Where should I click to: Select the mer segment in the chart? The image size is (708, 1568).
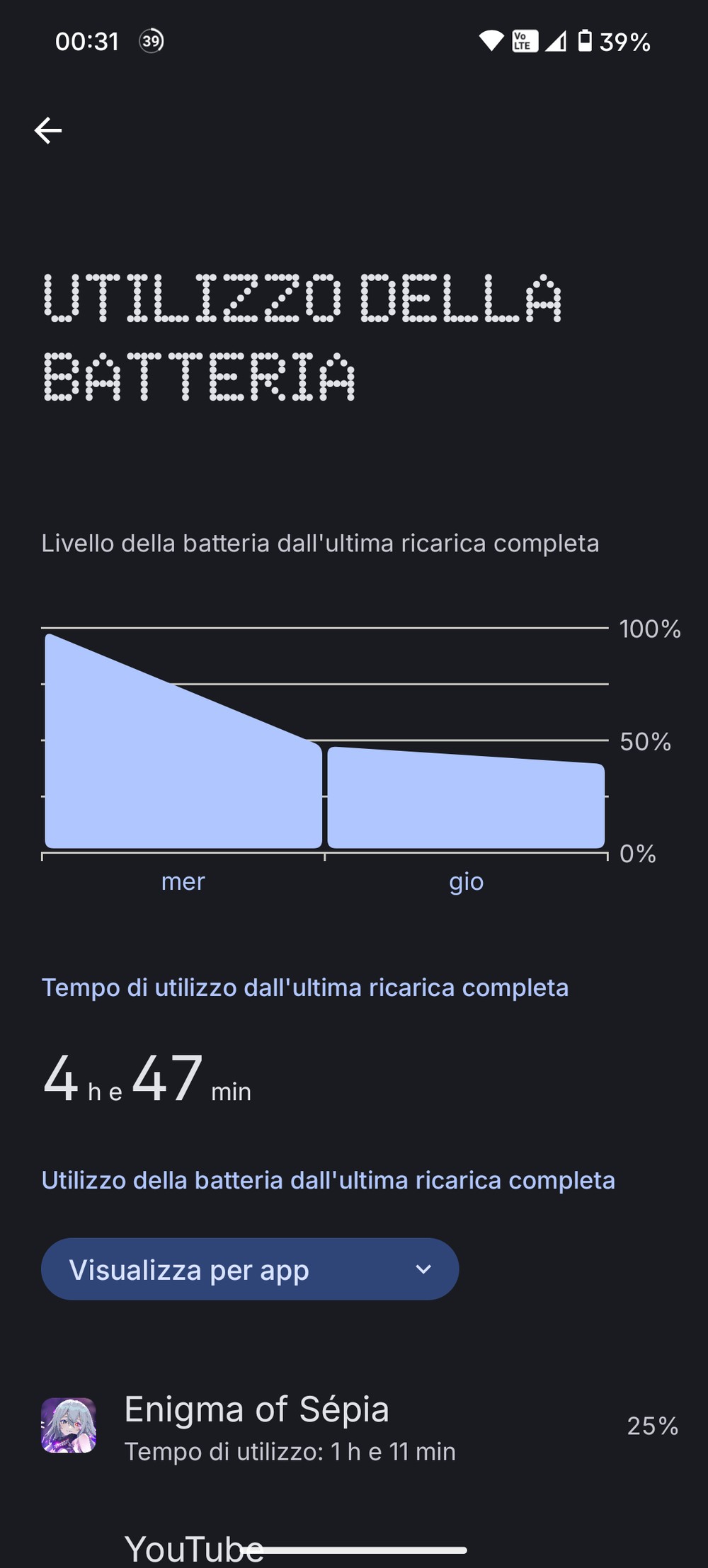(183, 779)
